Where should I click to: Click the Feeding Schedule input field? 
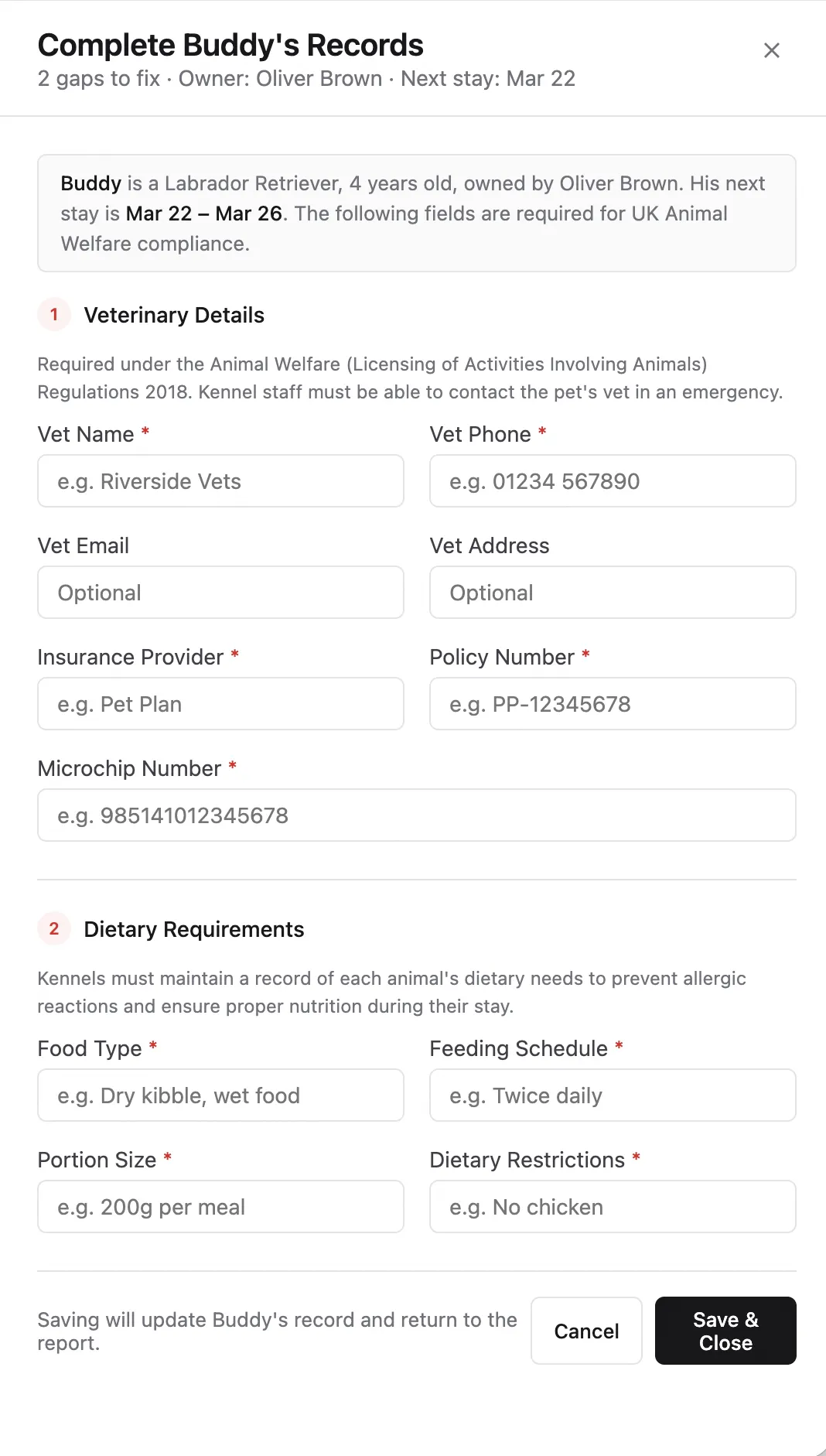click(612, 1095)
